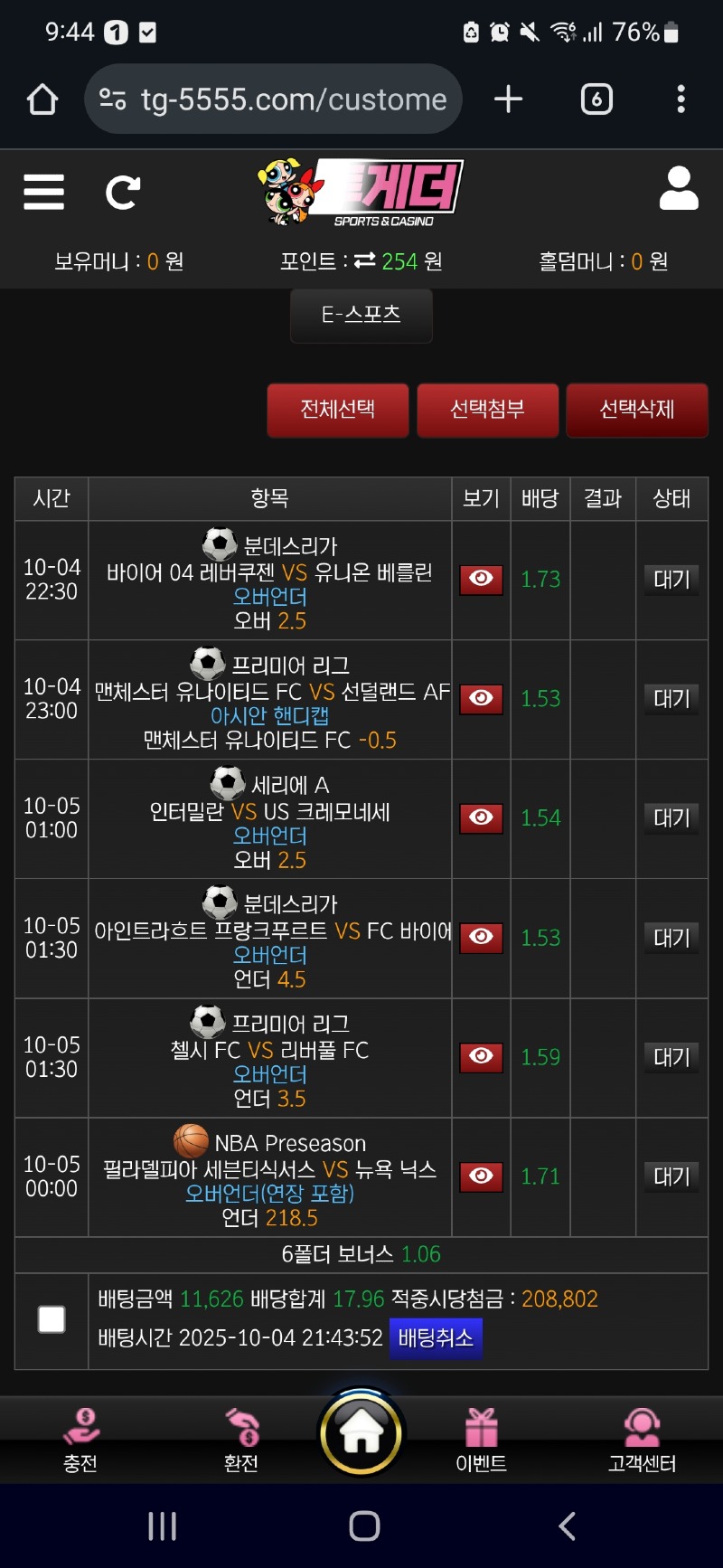The height and width of the screenshot is (1568, 723).
Task: Open a new browser tab
Action: click(x=509, y=99)
